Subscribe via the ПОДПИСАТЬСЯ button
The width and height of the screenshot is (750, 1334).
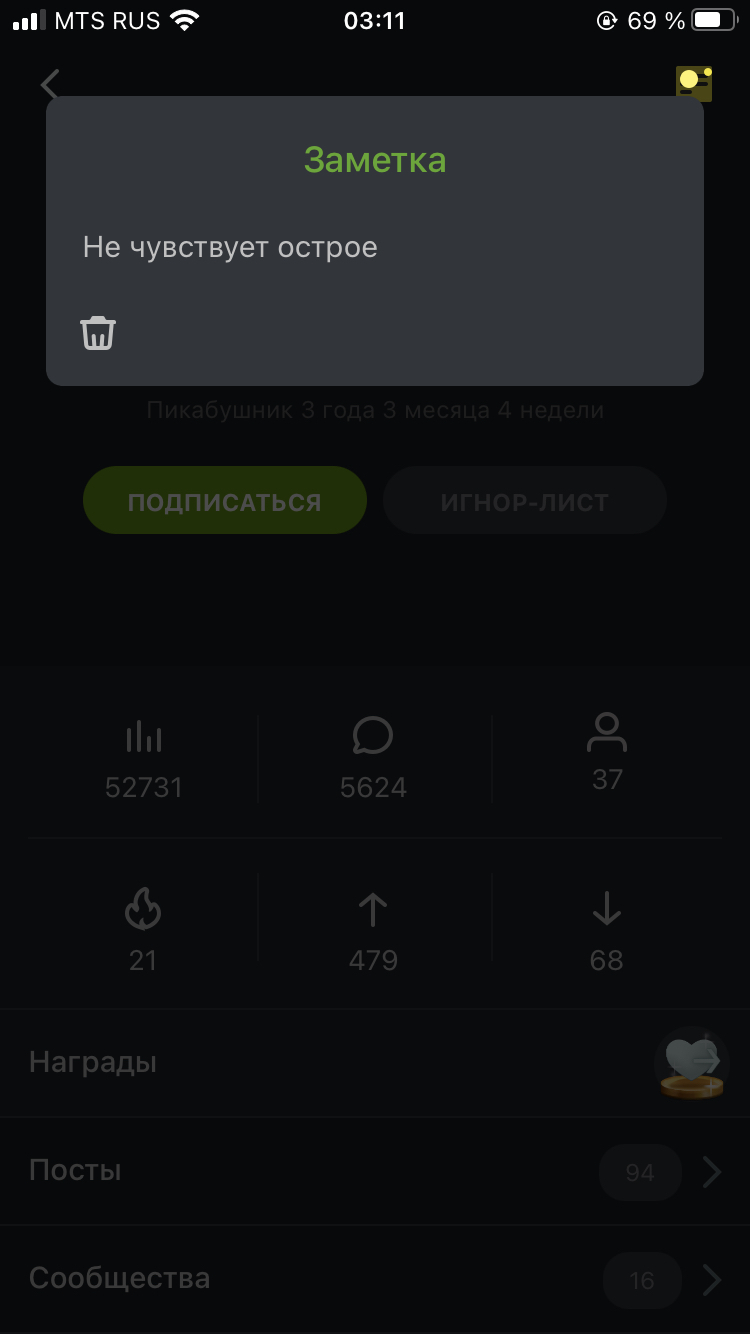point(224,500)
